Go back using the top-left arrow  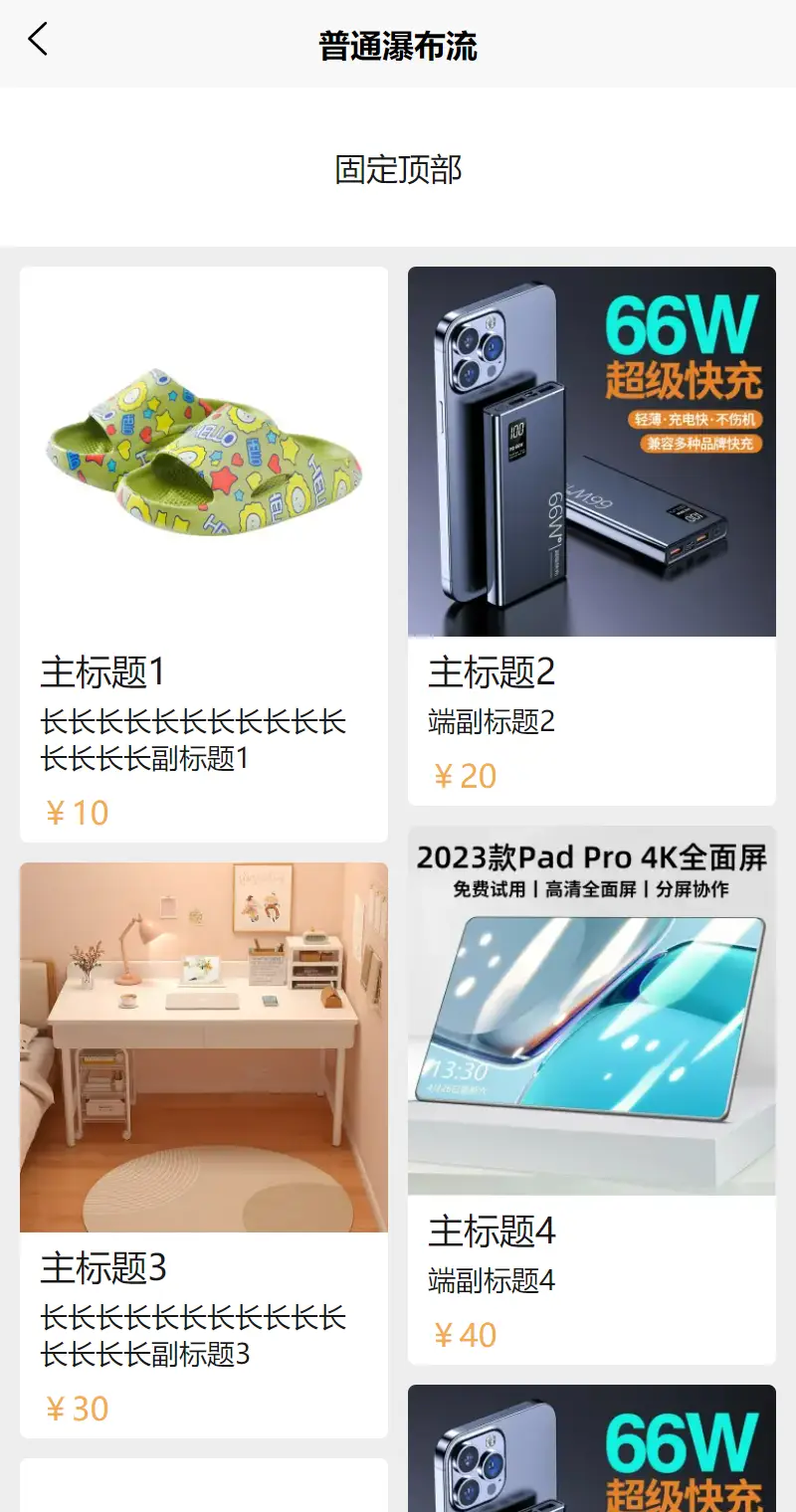pyautogui.click(x=38, y=41)
